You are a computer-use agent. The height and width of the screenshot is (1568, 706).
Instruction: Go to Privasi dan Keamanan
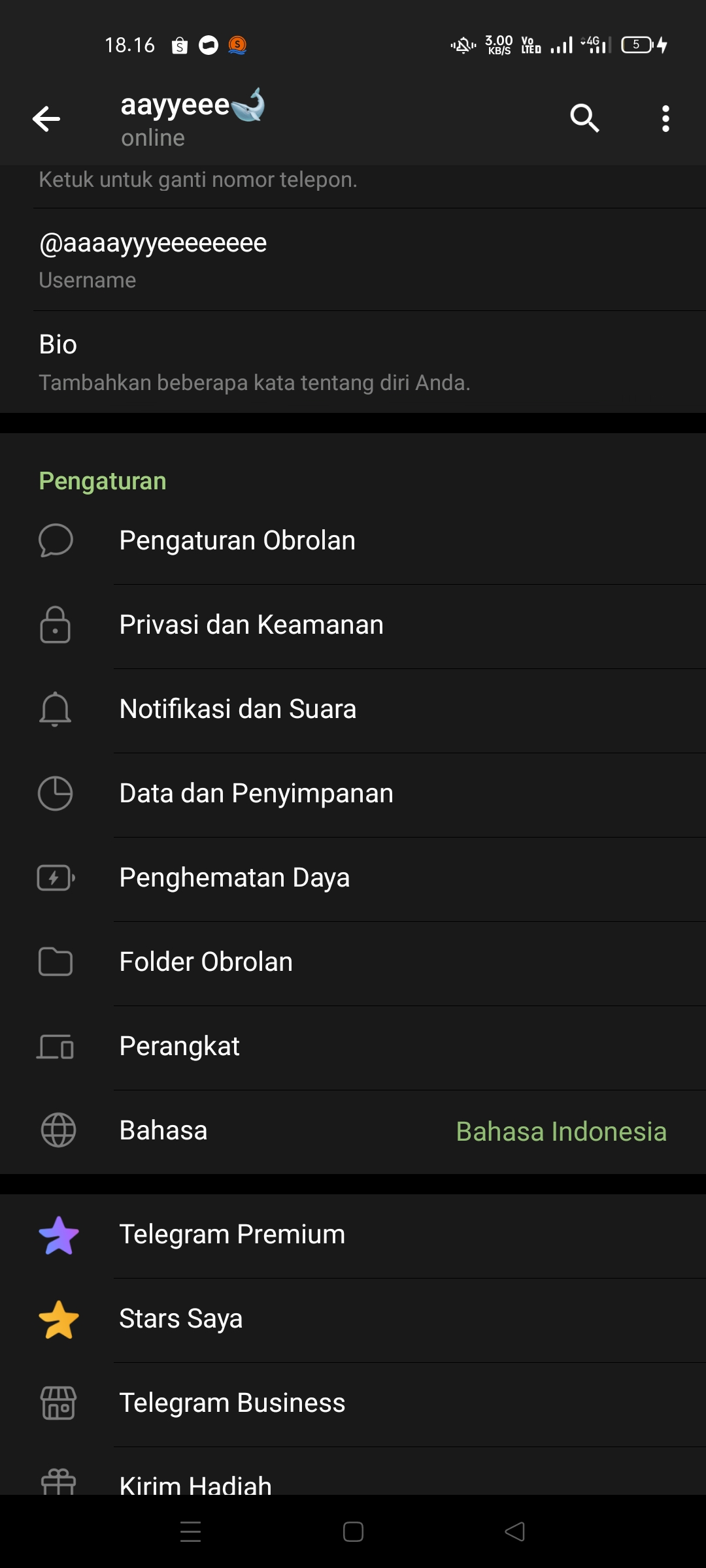(353, 625)
